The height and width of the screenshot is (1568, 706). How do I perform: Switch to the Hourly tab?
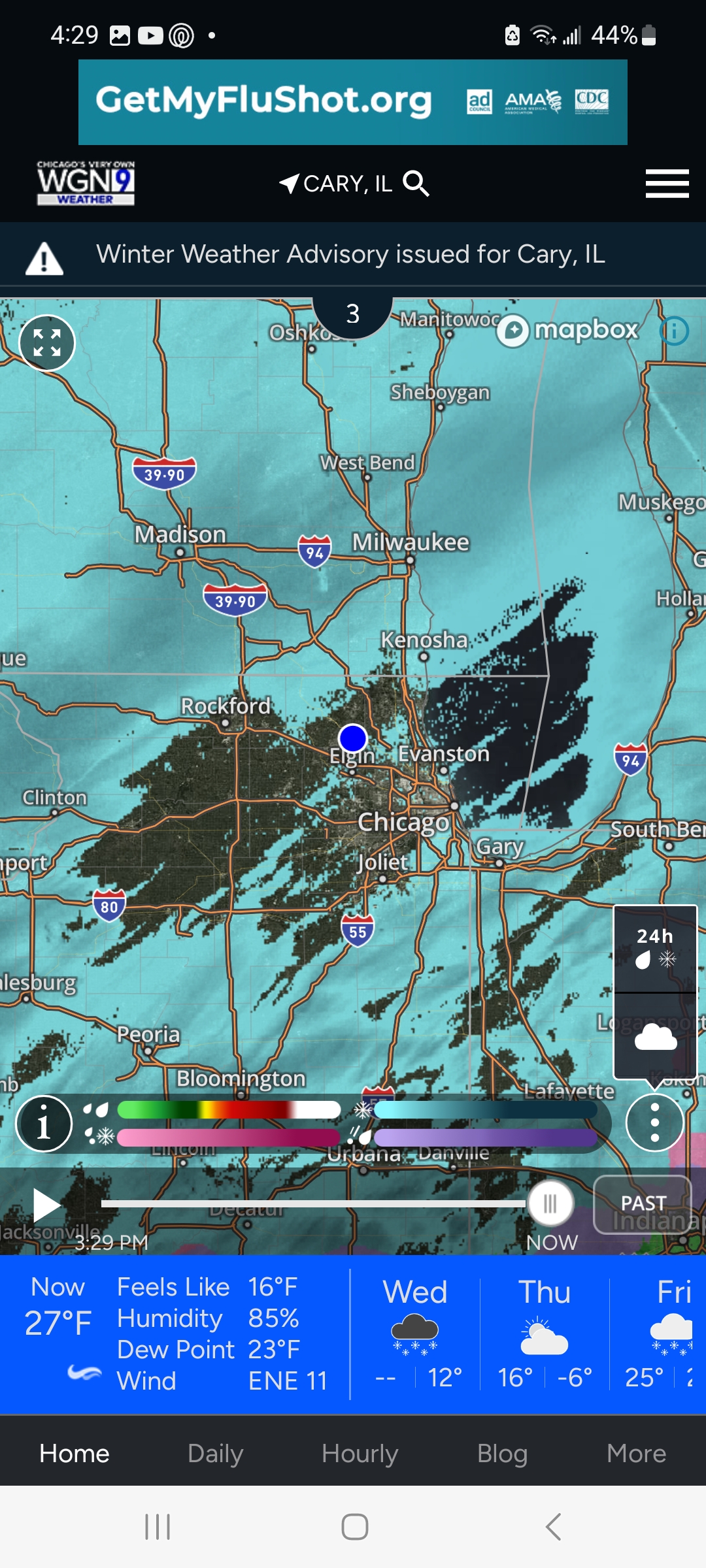[x=360, y=1454]
